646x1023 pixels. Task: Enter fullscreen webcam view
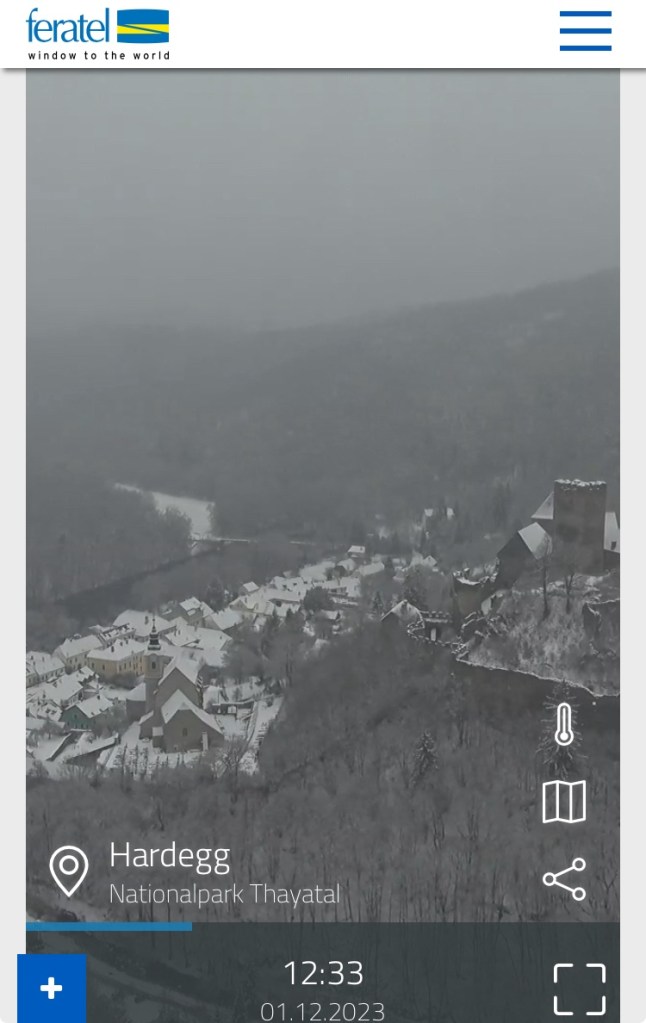[x=580, y=989]
